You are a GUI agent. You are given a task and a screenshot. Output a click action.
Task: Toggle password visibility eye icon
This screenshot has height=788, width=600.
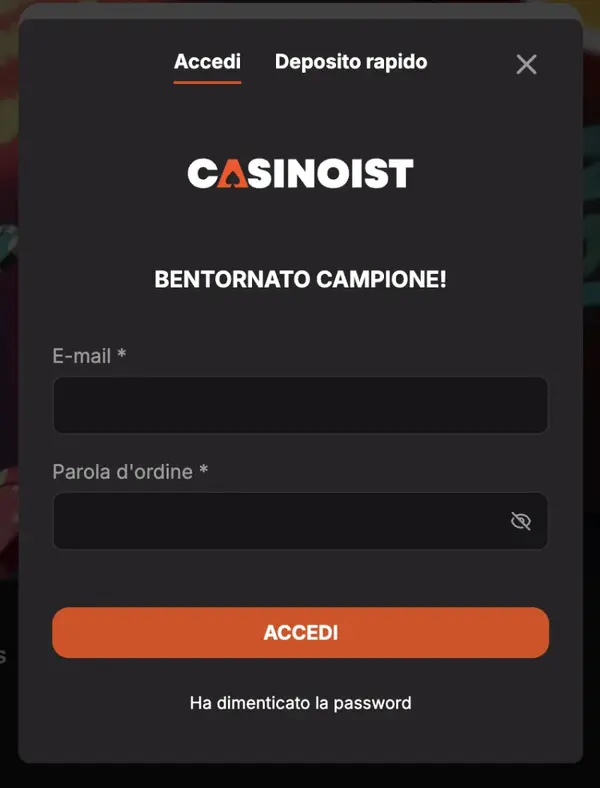520,521
